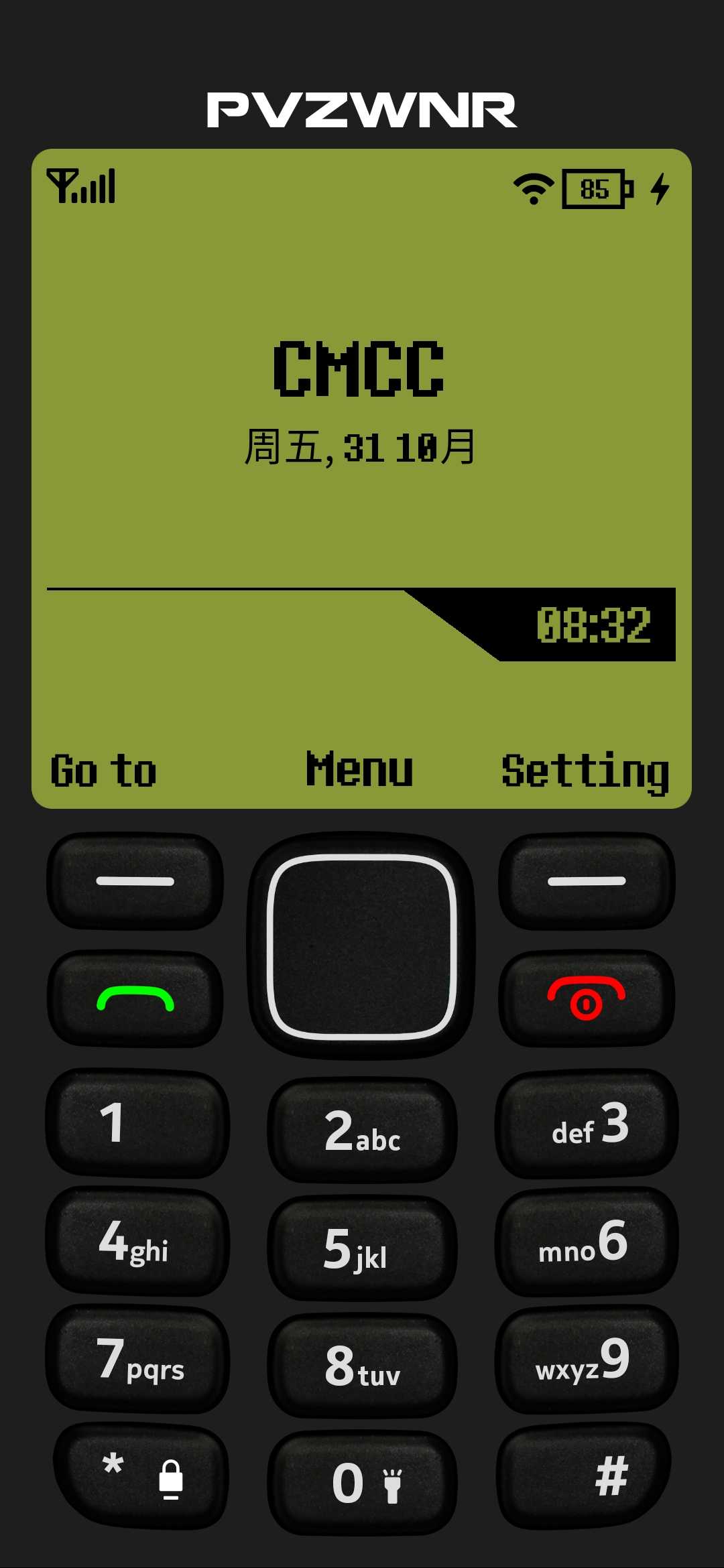Tap the 7 pqrs key

click(137, 1359)
